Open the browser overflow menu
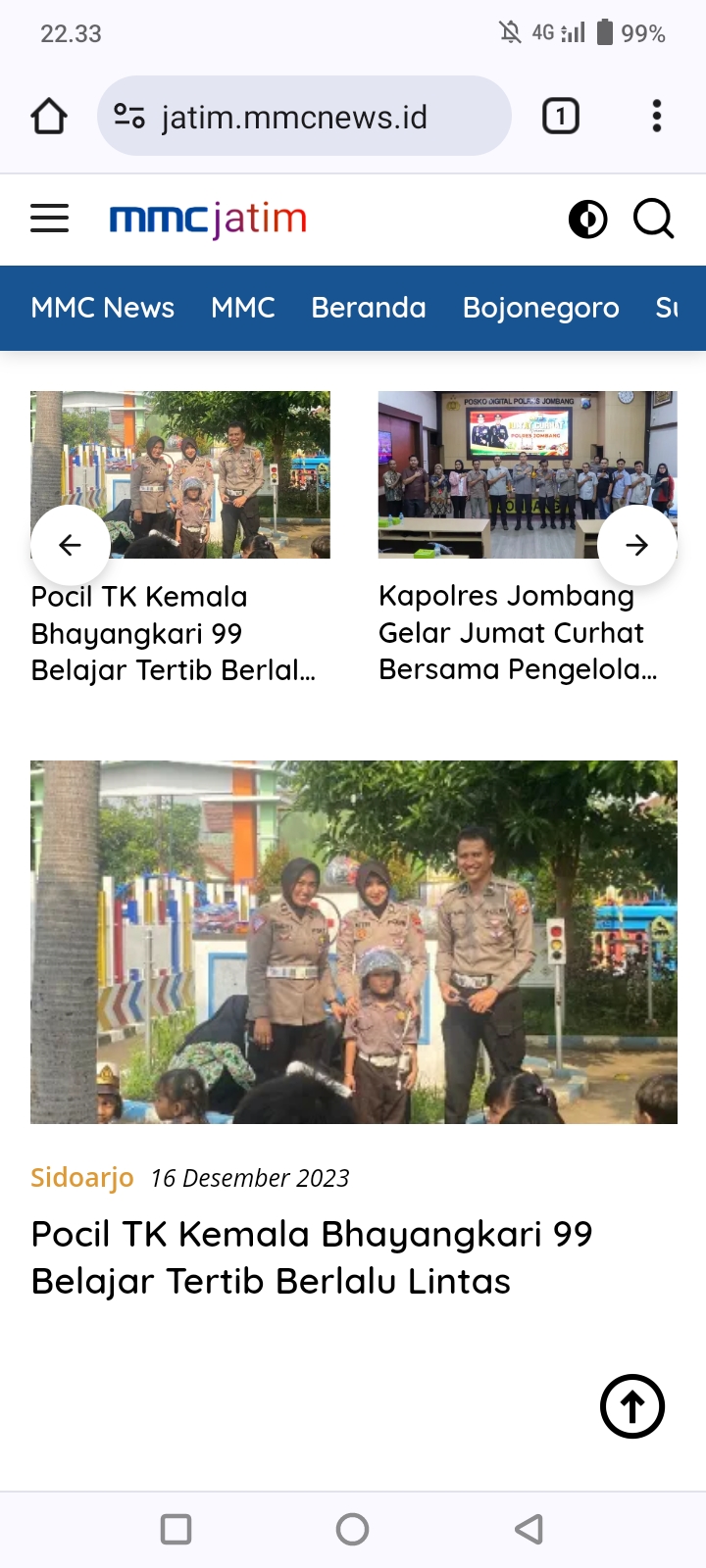The image size is (706, 1568). click(657, 117)
